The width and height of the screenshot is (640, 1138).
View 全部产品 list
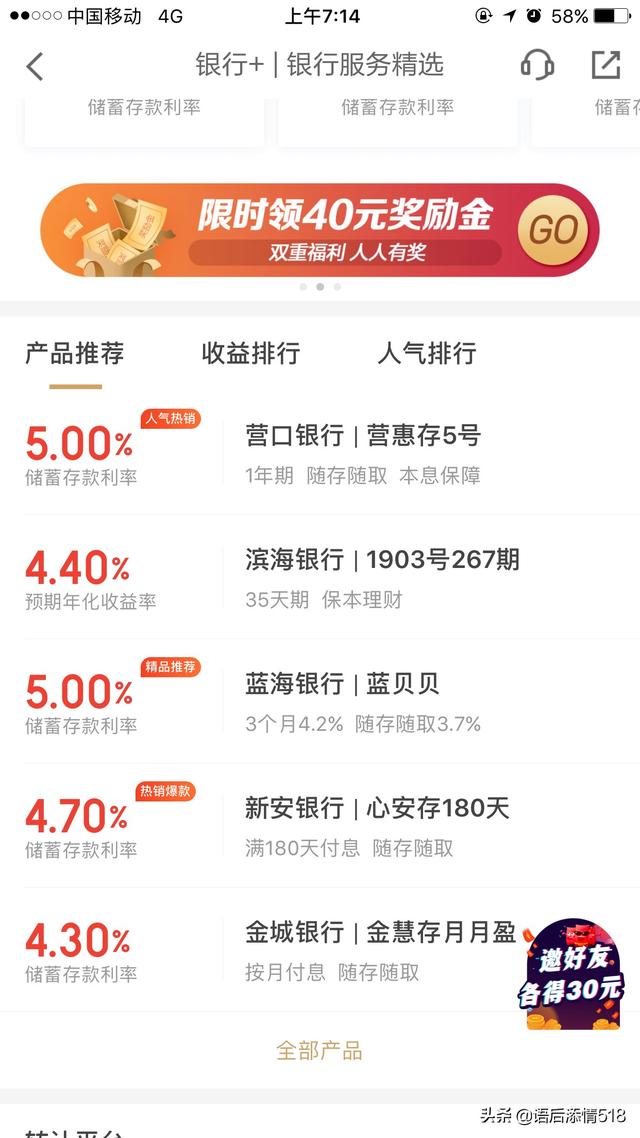pos(319,1050)
